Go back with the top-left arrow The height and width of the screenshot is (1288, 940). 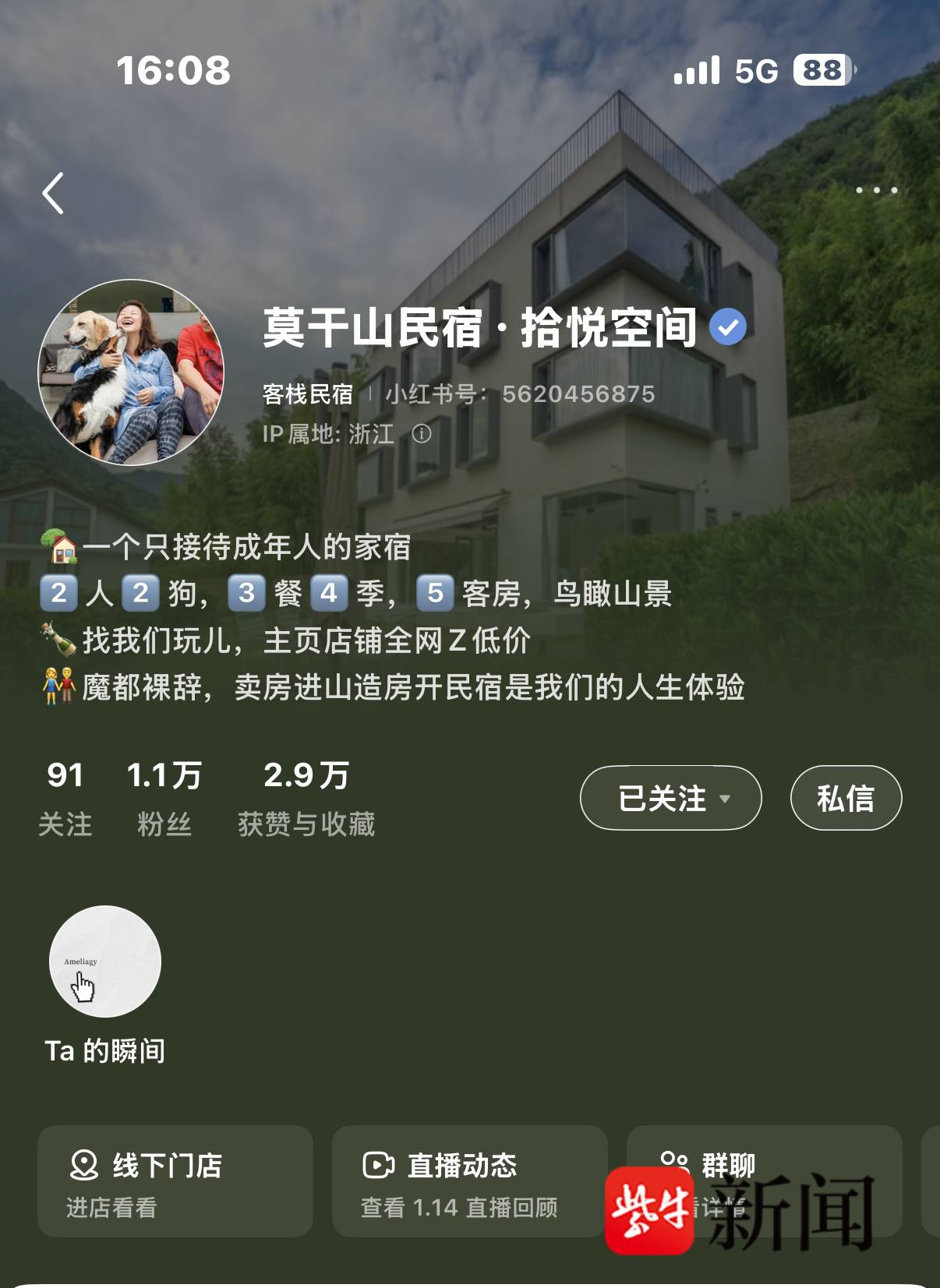click(x=53, y=193)
